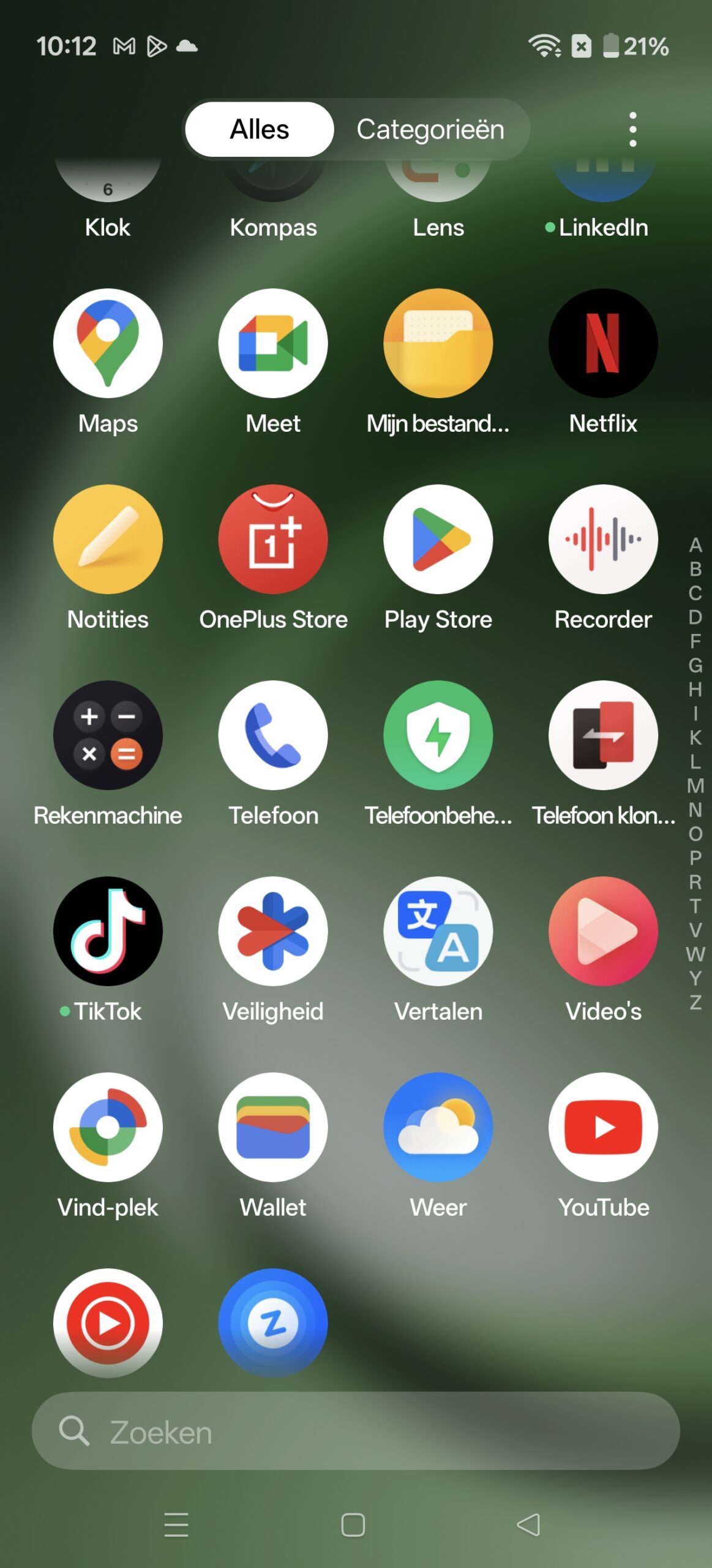
Task: Open Rekenmachine calculator
Action: 108,736
